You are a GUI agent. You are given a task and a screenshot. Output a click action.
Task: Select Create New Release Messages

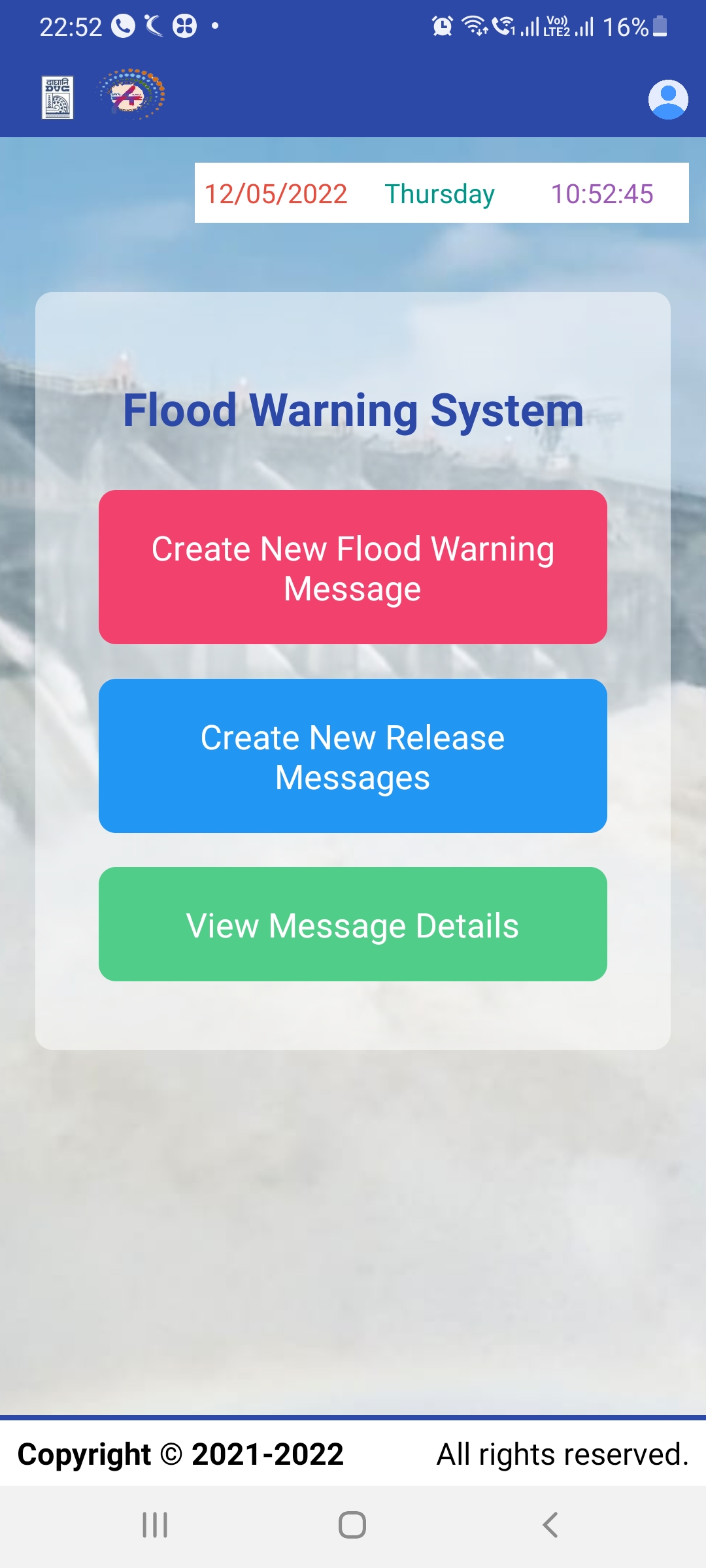point(353,756)
